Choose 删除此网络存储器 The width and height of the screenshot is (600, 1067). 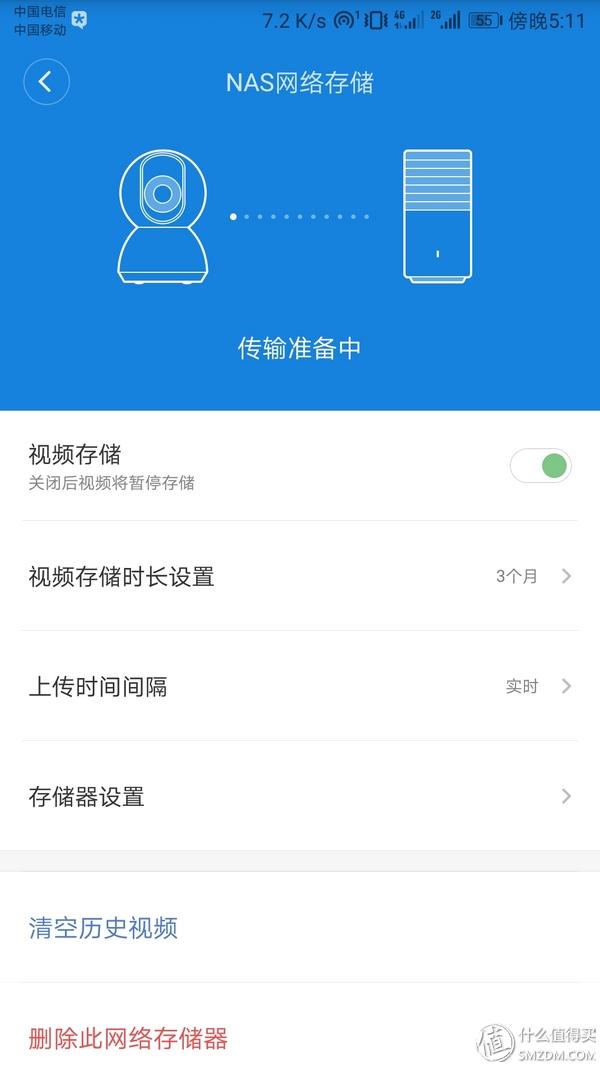(128, 1037)
